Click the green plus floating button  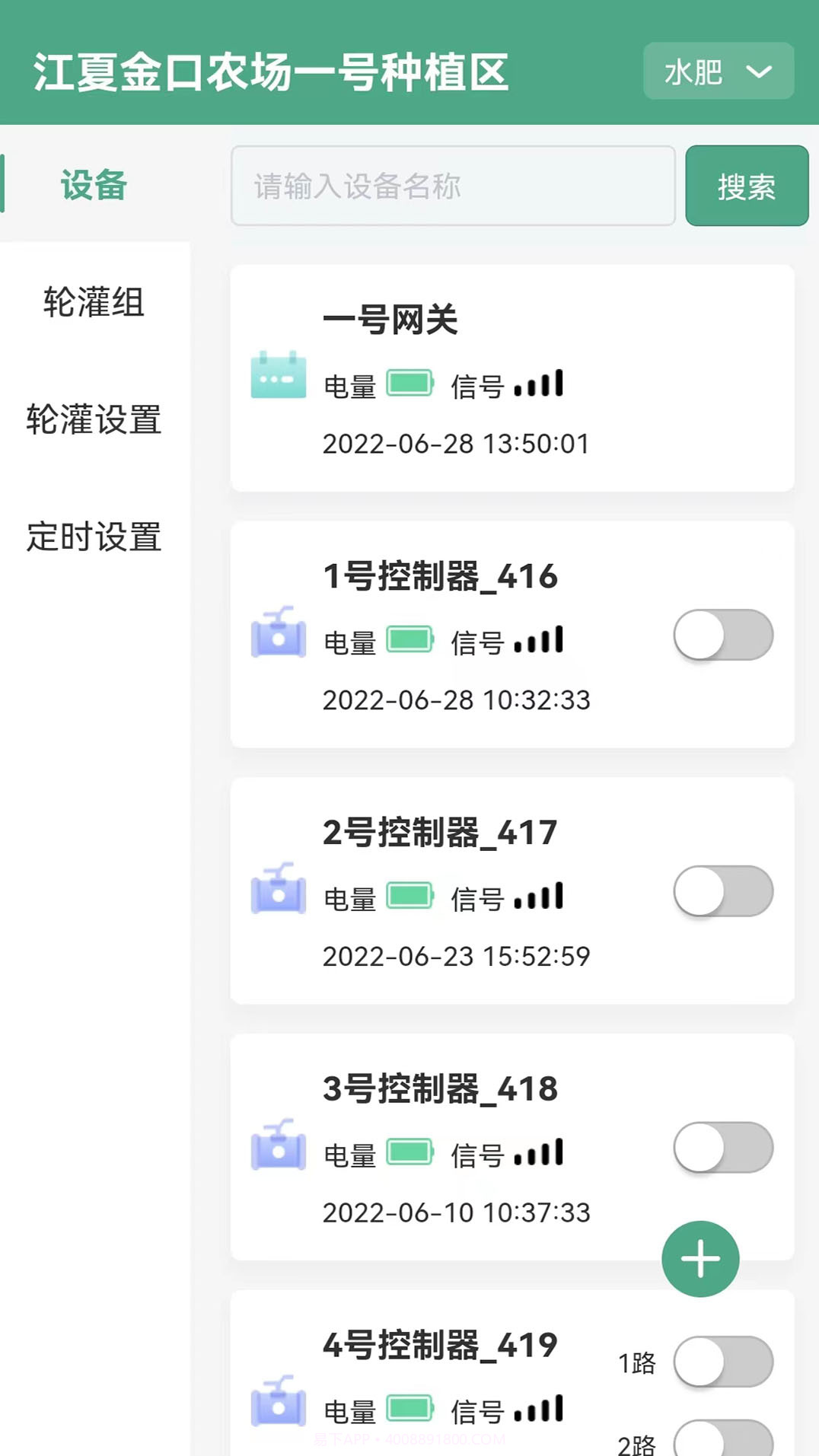pos(699,1259)
